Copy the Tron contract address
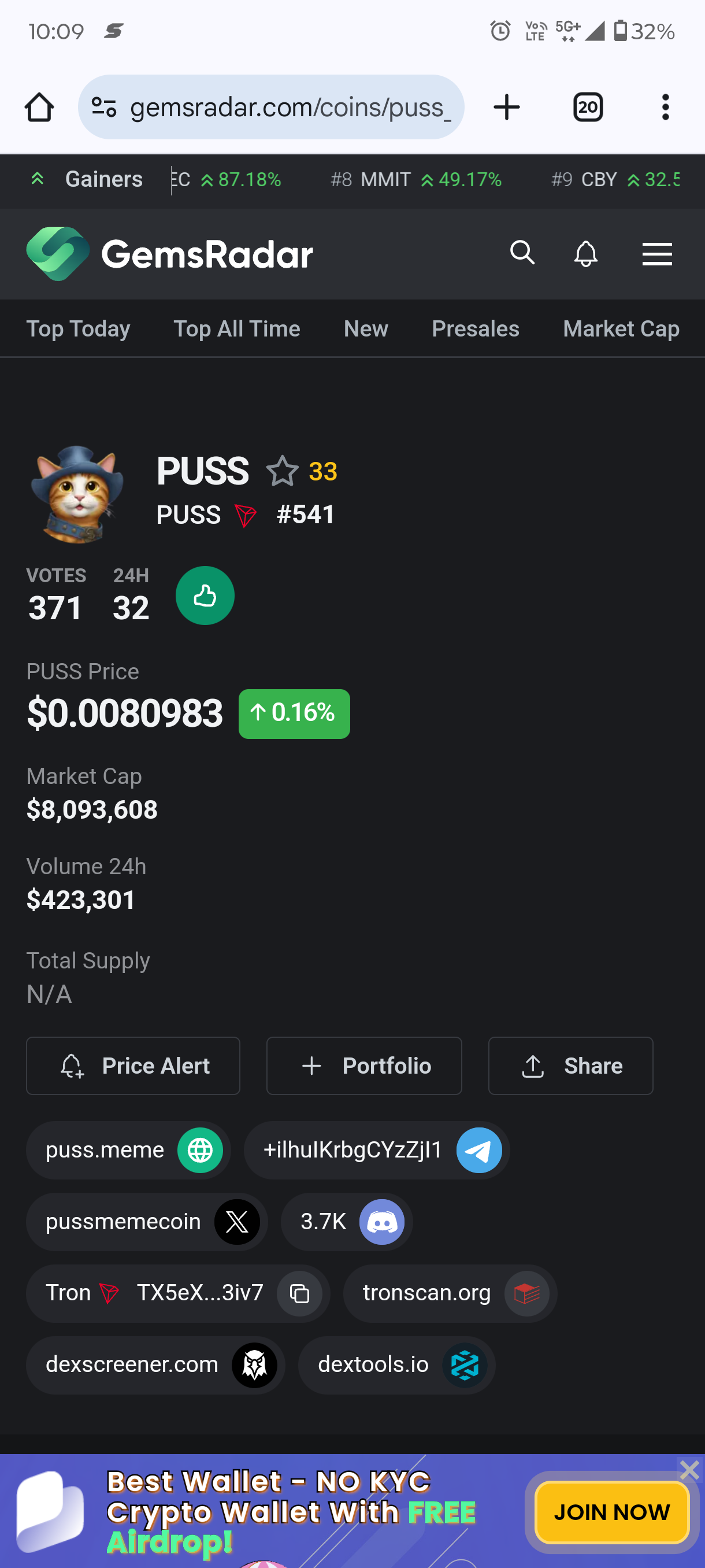This screenshot has width=705, height=1568. (299, 1293)
